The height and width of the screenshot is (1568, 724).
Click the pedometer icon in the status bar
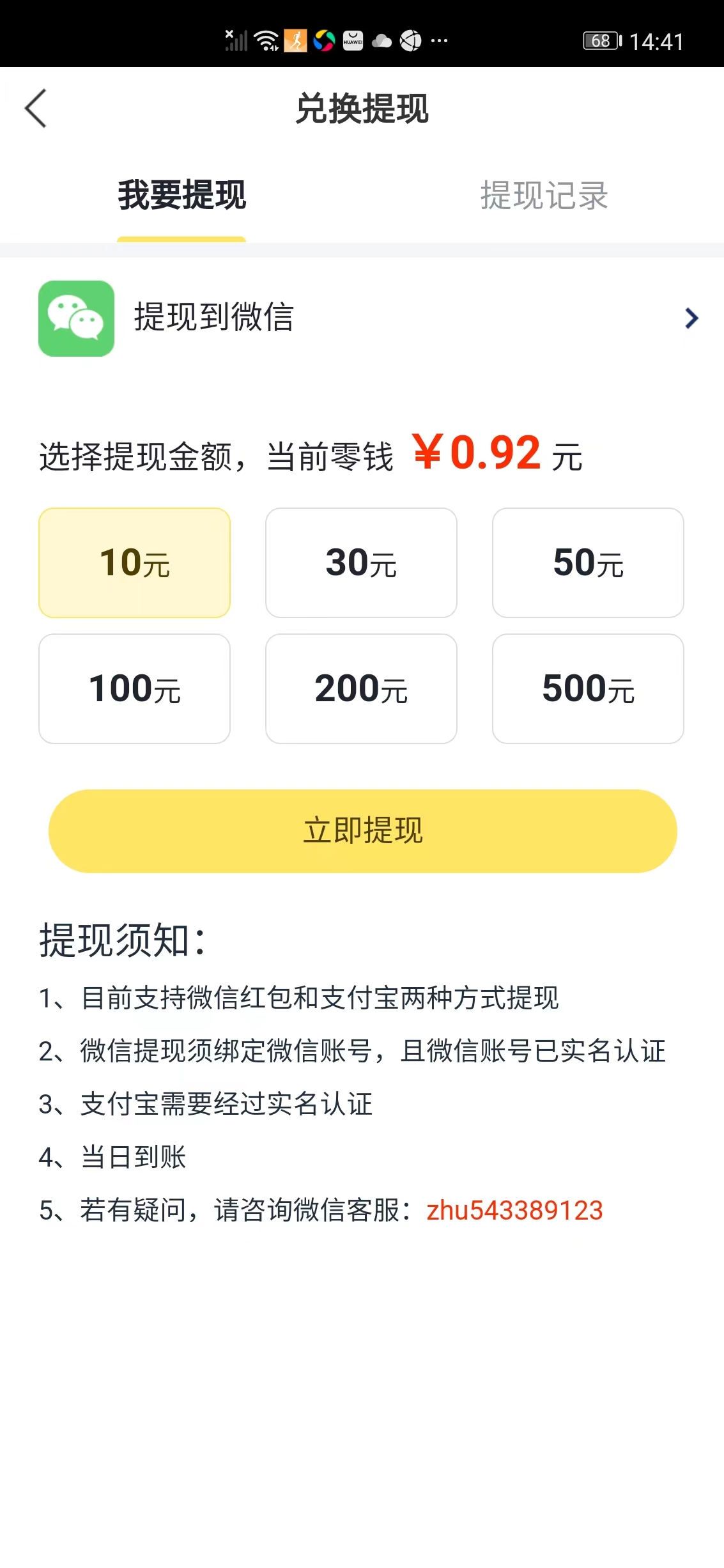click(x=295, y=40)
